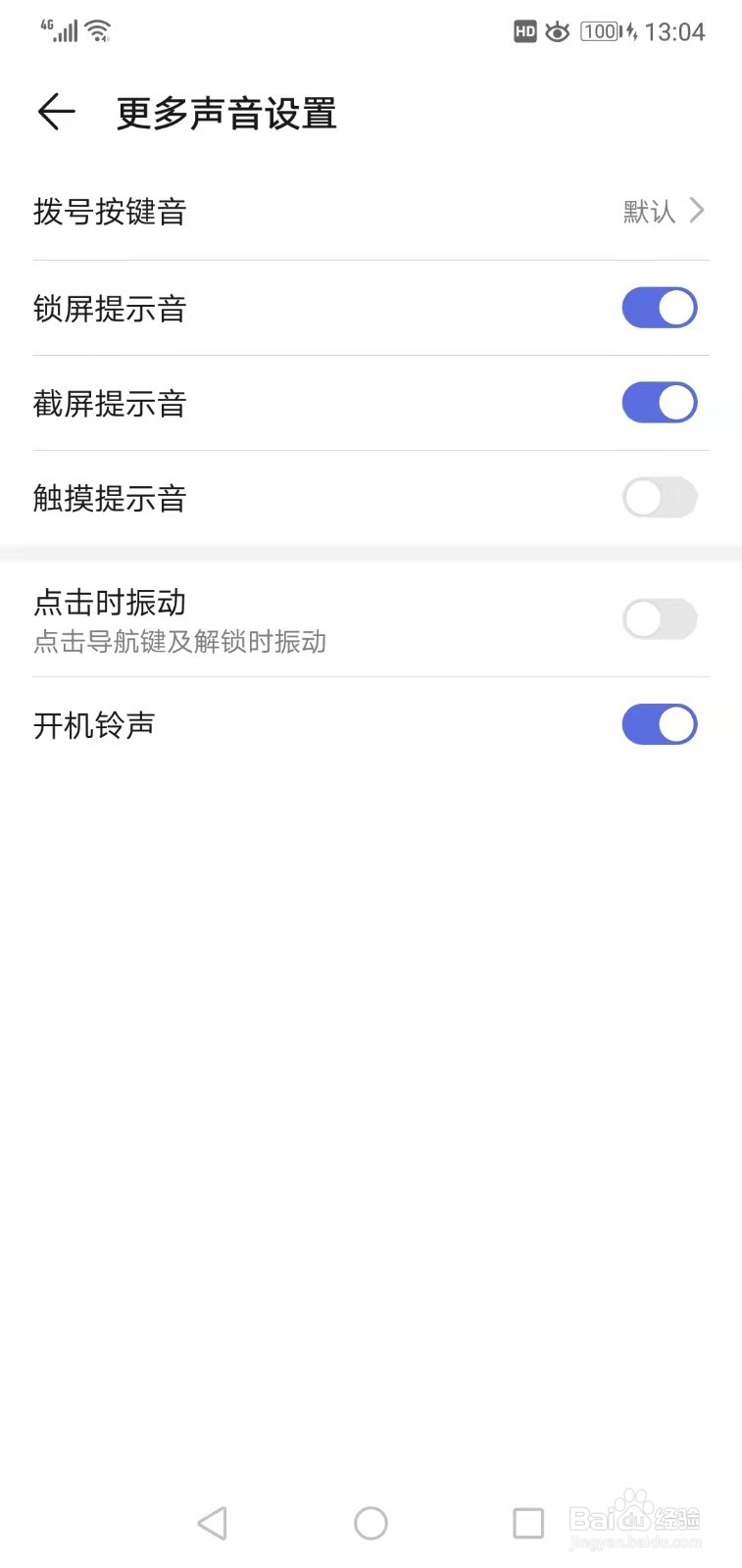Tap the 4G signal indicator
Image resolution: width=742 pixels, height=1568 pixels.
pyautogui.click(x=59, y=29)
